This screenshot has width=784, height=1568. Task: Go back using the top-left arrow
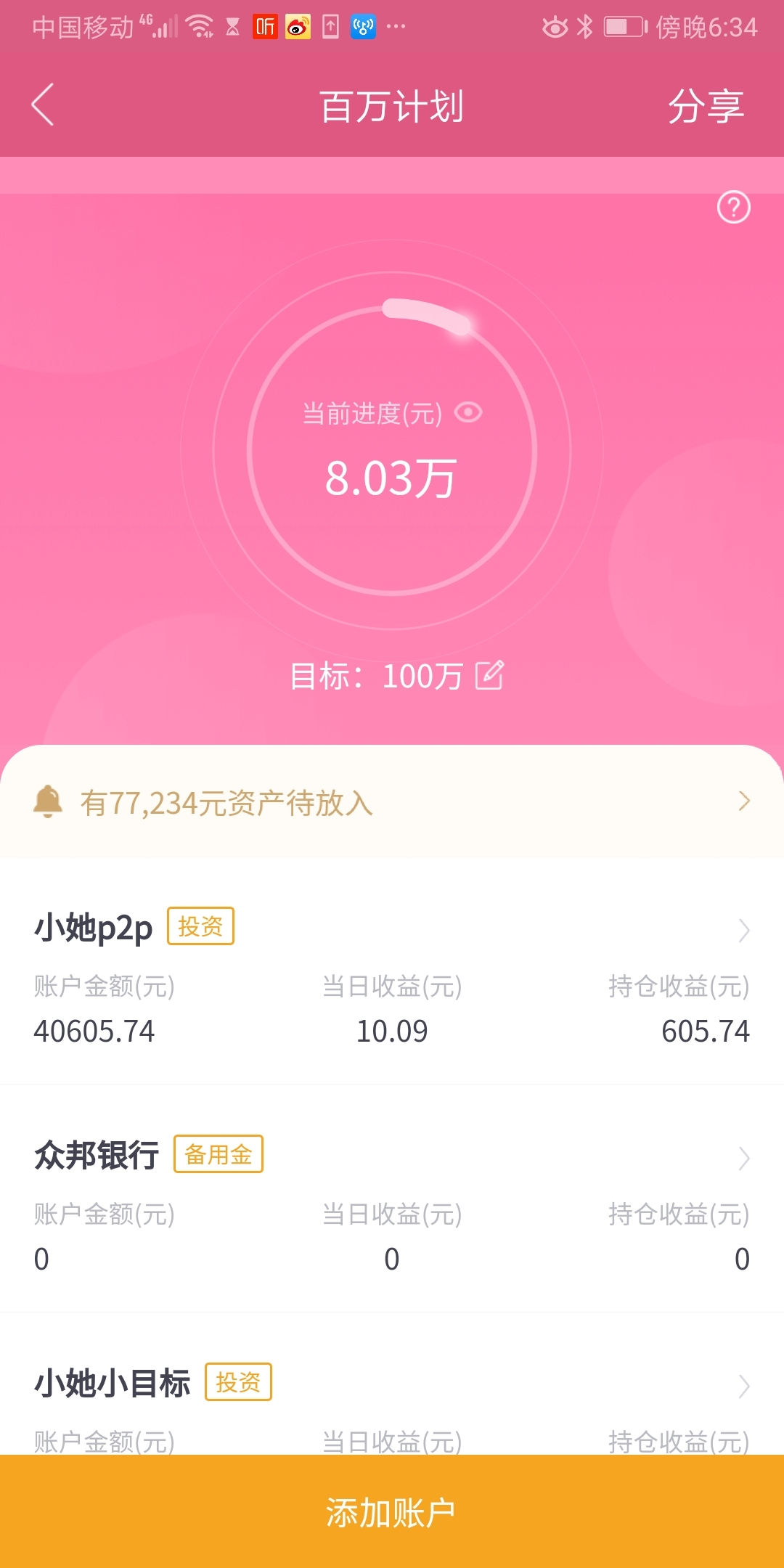(43, 105)
